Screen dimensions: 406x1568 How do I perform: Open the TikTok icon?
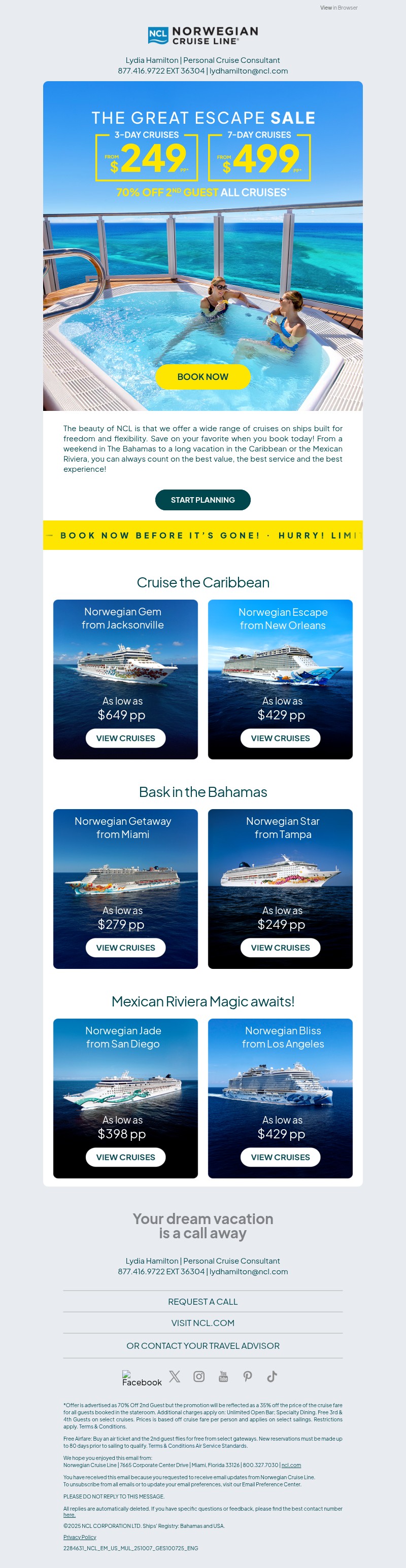point(272,1376)
